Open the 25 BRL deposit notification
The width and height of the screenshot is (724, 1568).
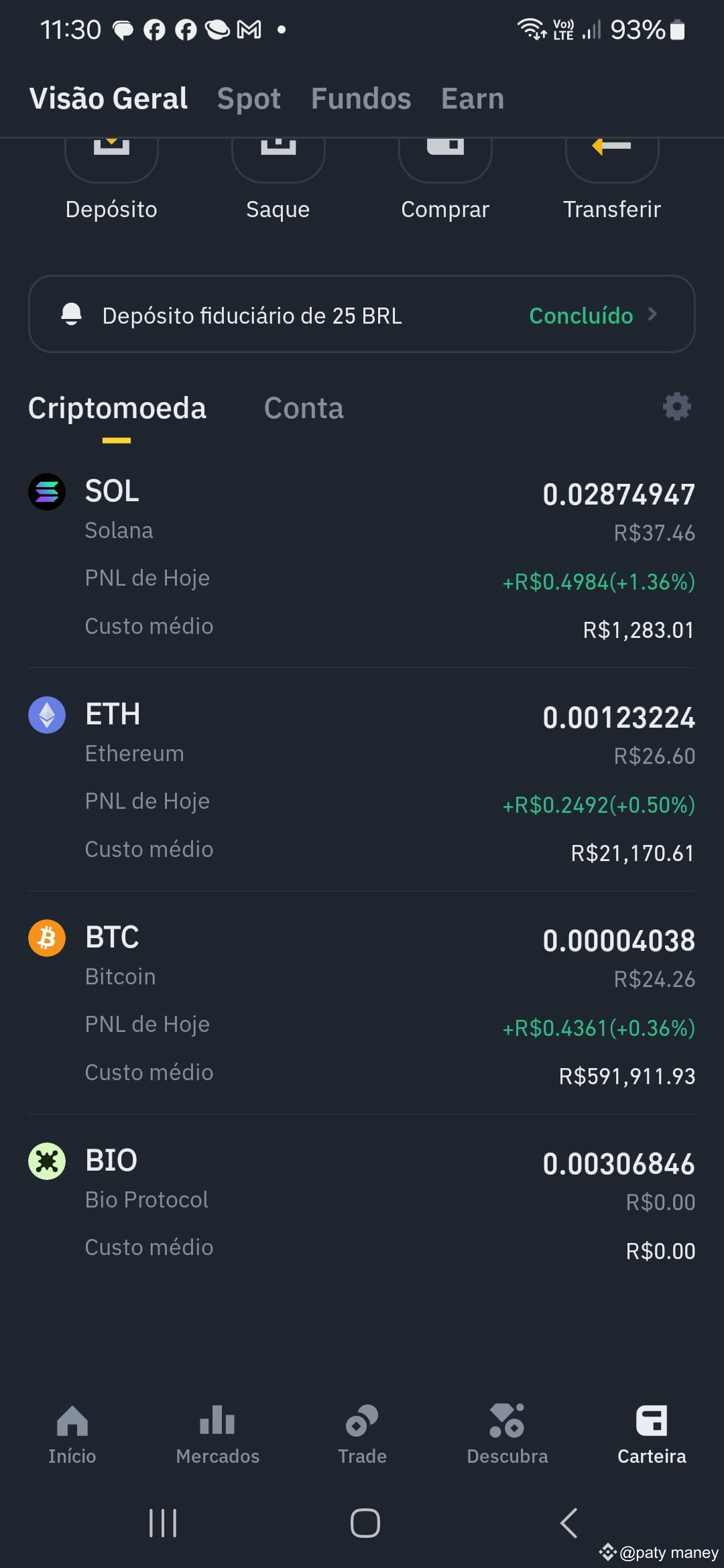pos(362,314)
